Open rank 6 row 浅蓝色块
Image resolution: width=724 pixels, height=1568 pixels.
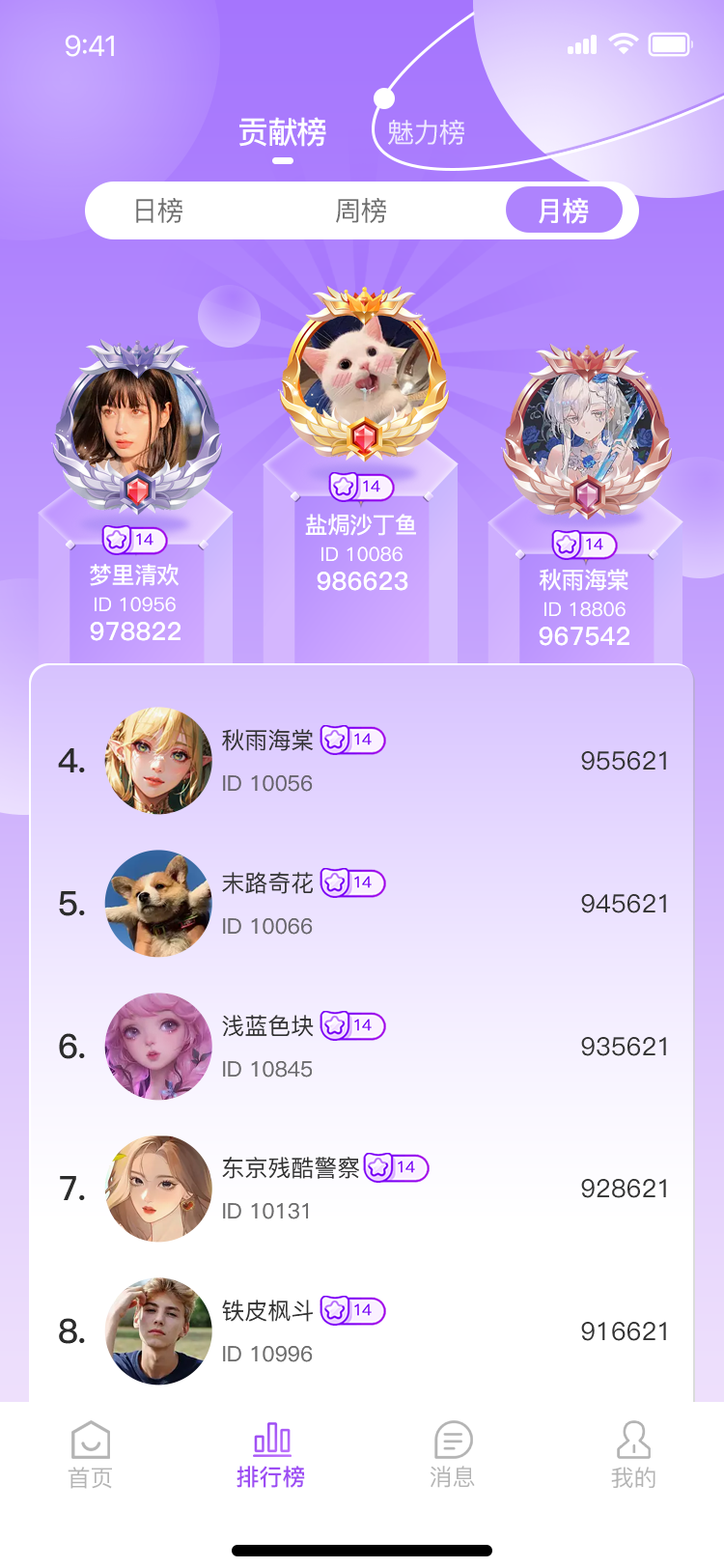(x=362, y=1047)
